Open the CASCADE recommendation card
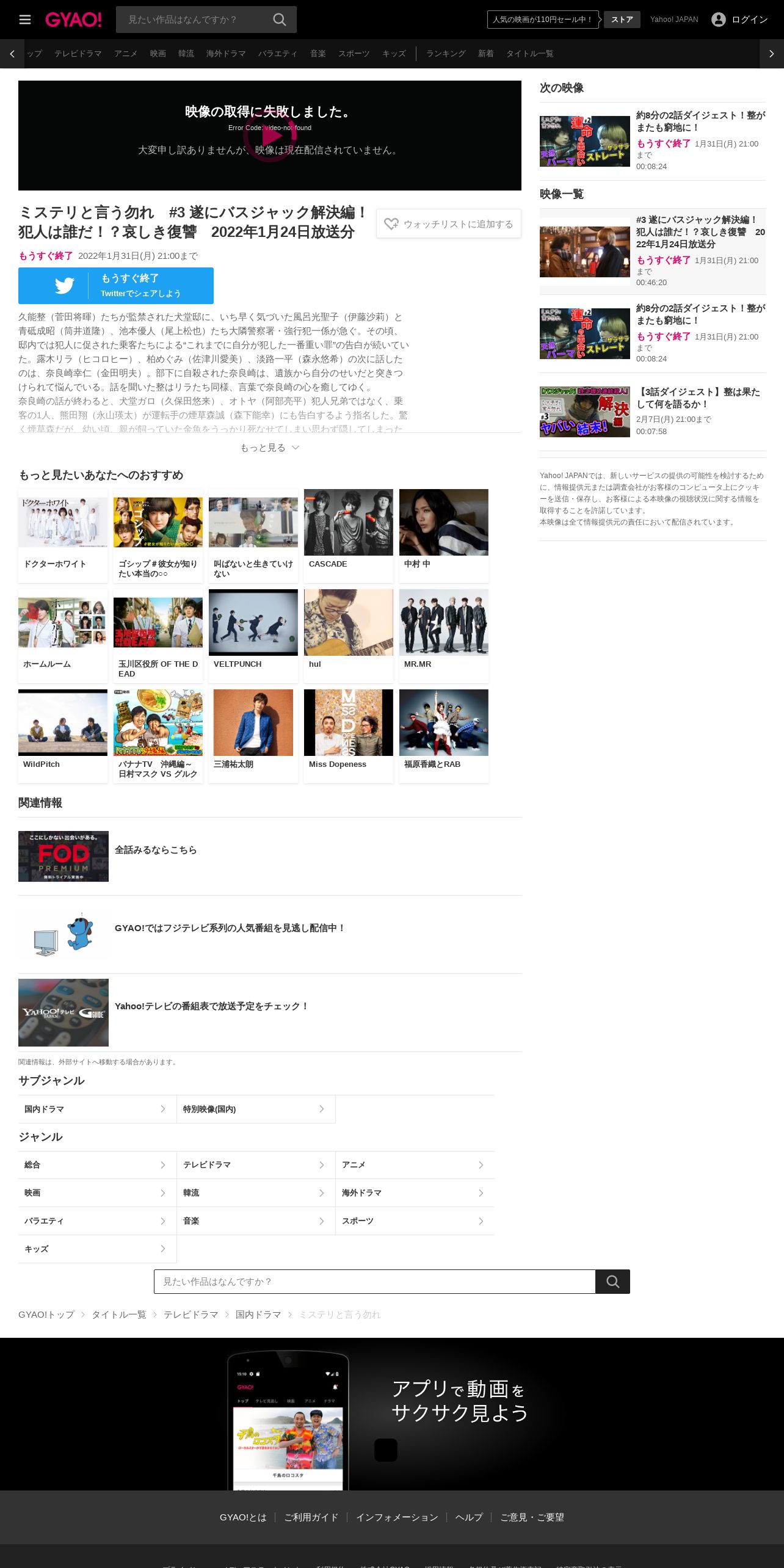The height and width of the screenshot is (1568, 784). pos(349,535)
